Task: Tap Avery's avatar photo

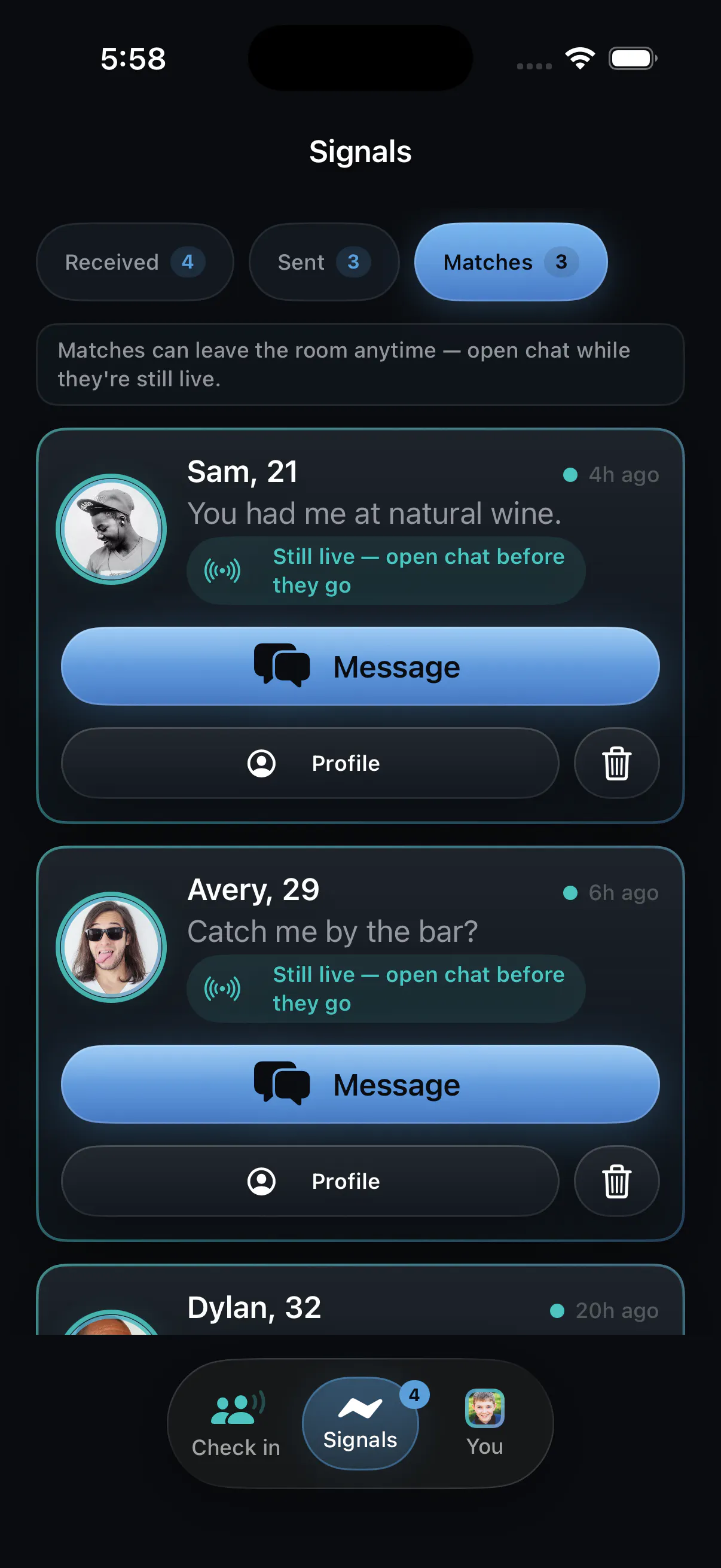Action: [x=111, y=947]
